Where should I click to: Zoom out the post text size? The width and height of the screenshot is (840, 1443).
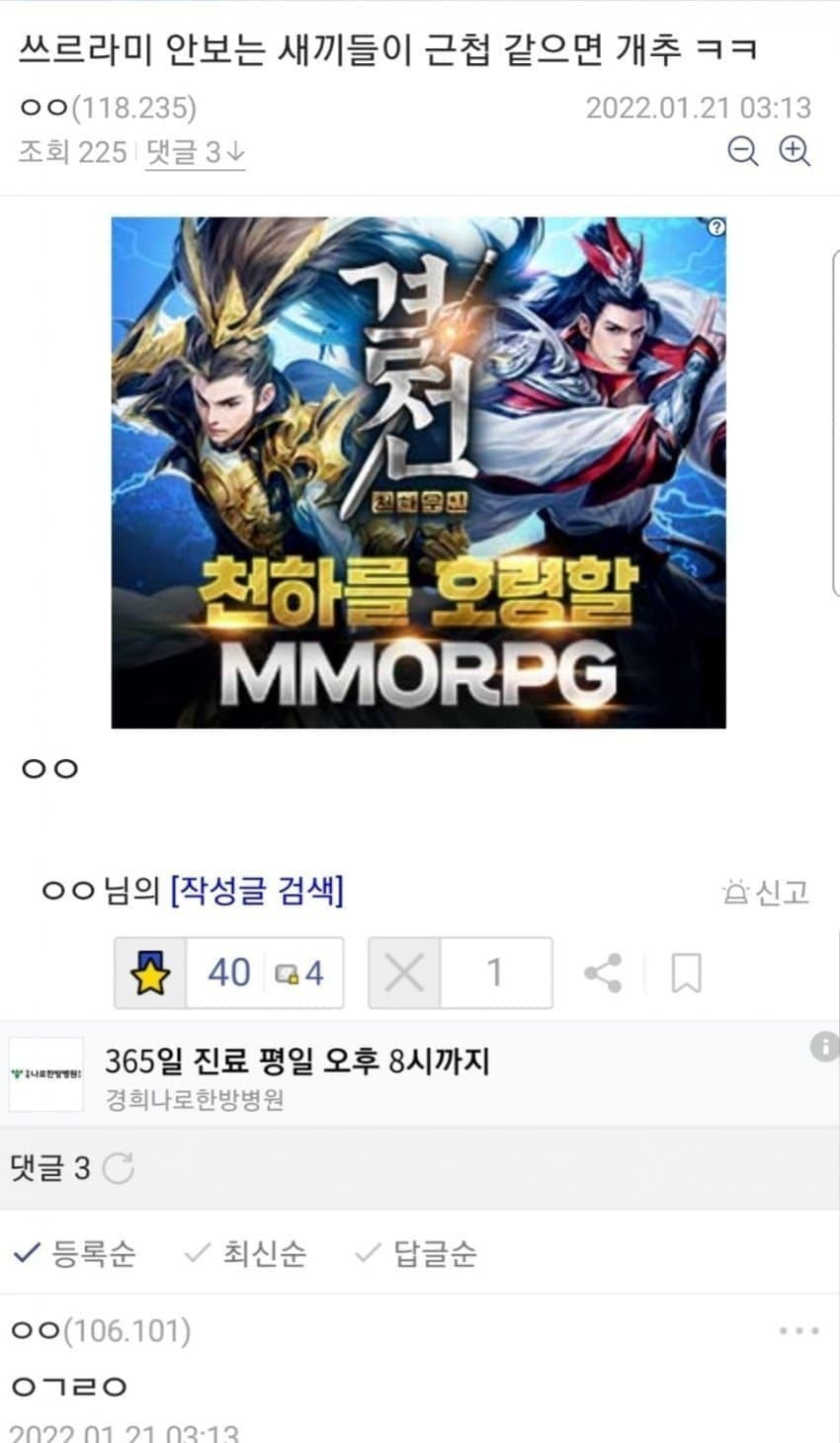[742, 151]
